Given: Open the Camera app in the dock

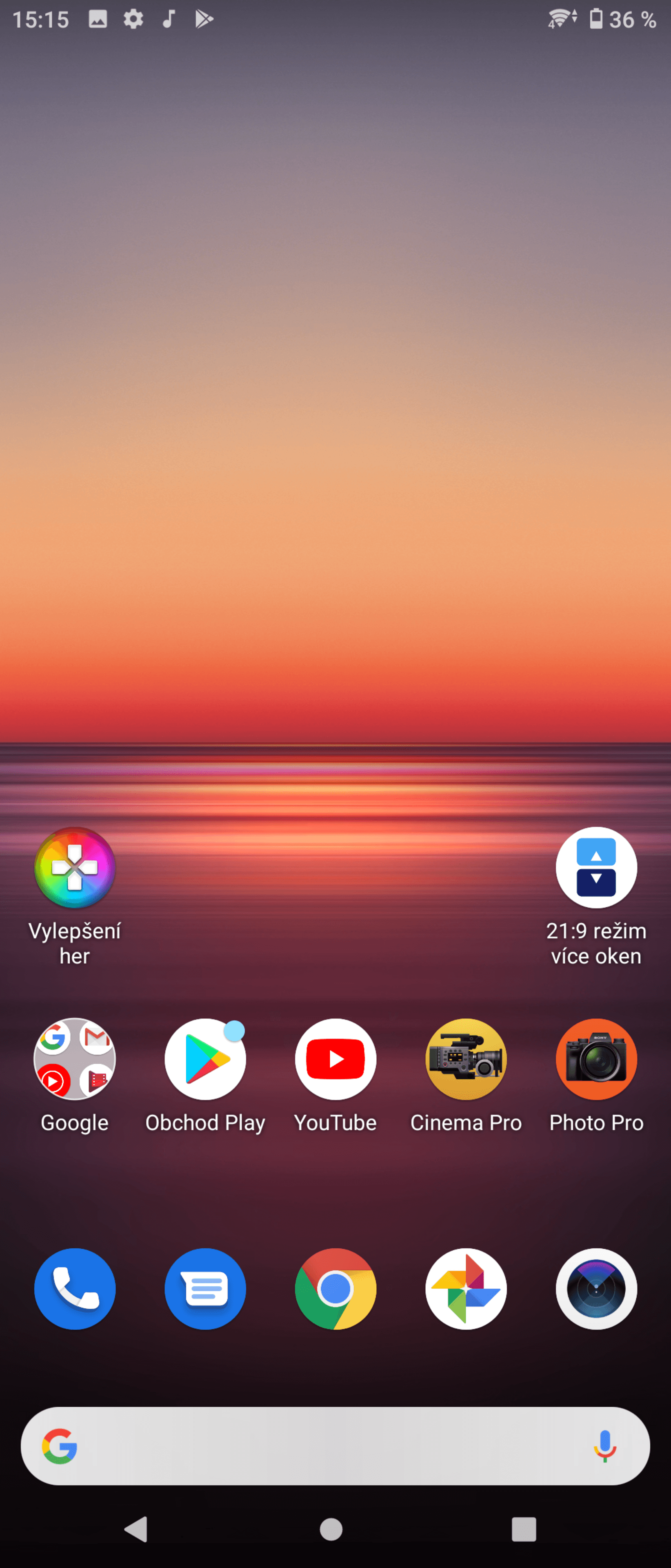Looking at the screenshot, I should pyautogui.click(x=596, y=1289).
